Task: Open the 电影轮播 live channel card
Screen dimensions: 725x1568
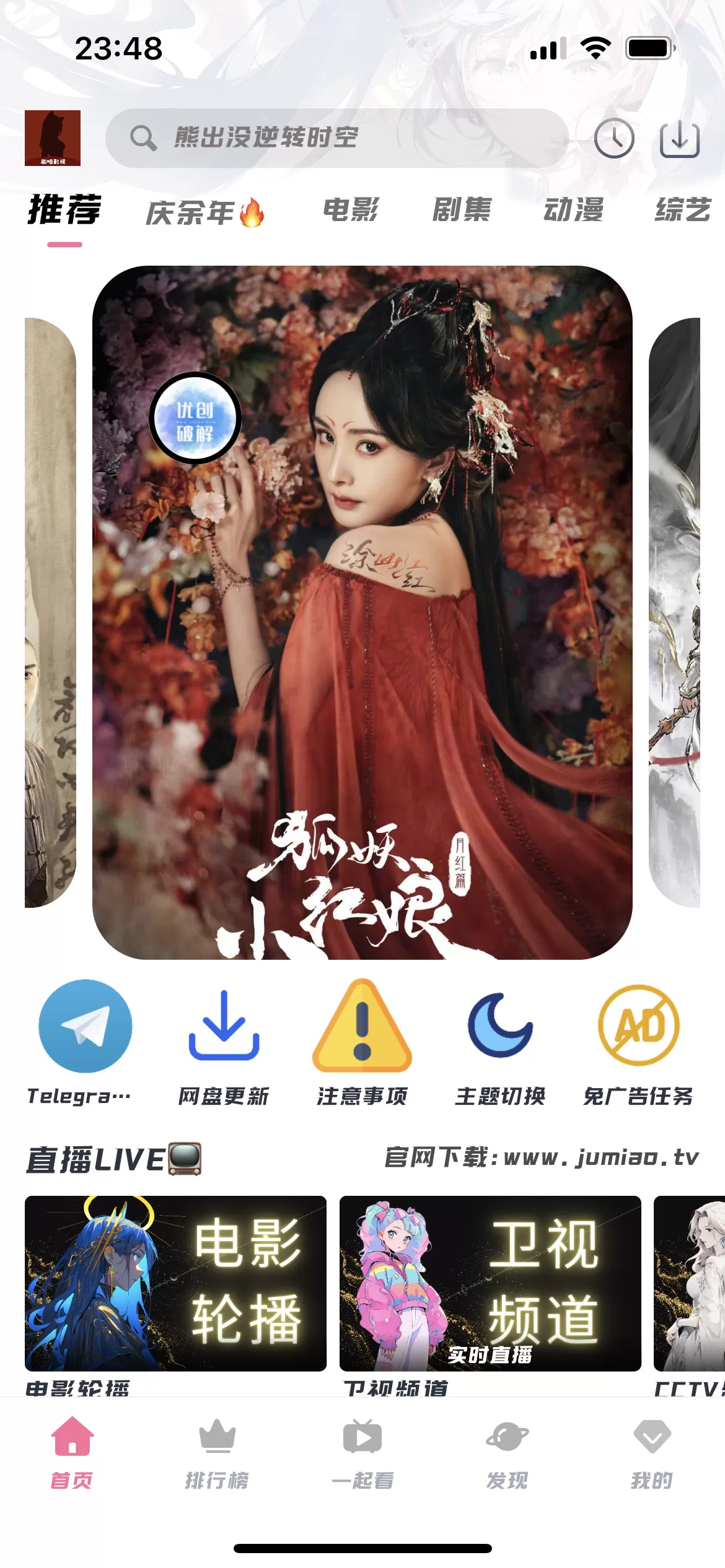Action: point(175,1283)
